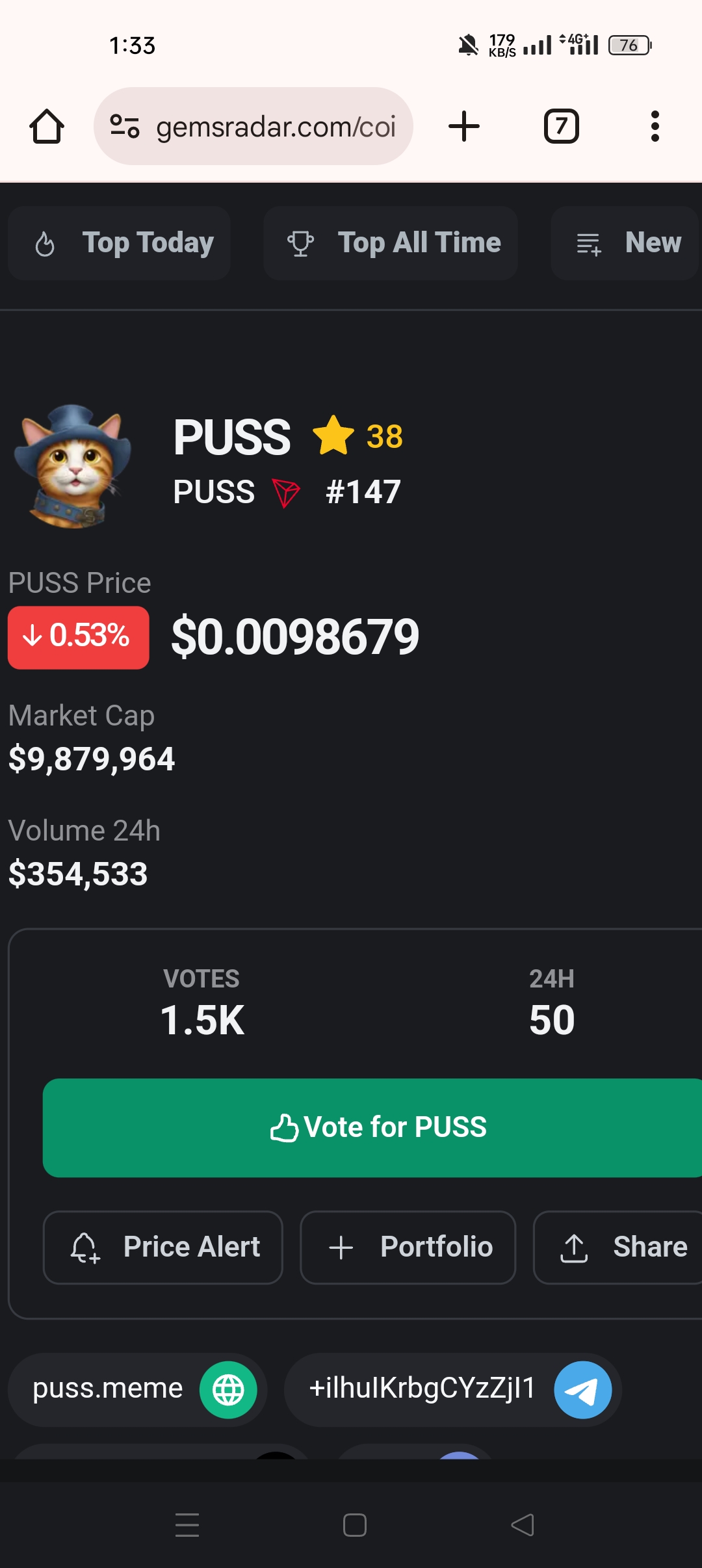Screen dimensions: 702x1568
Task: Open recent apps from the navigation bar
Action: point(187,1524)
